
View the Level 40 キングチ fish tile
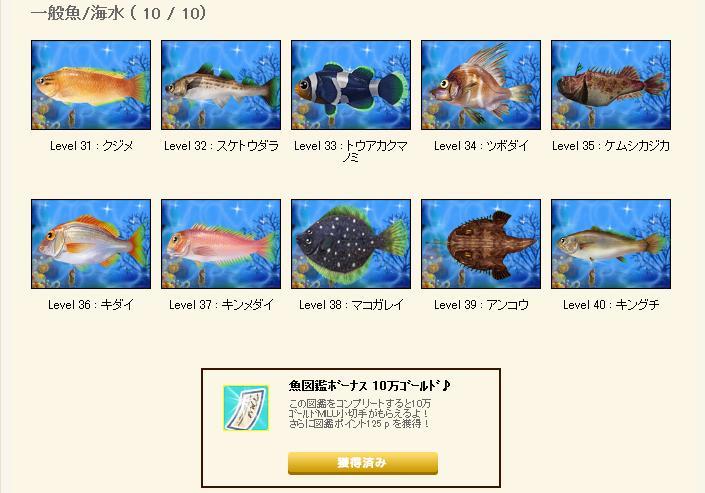pyautogui.click(x=611, y=244)
